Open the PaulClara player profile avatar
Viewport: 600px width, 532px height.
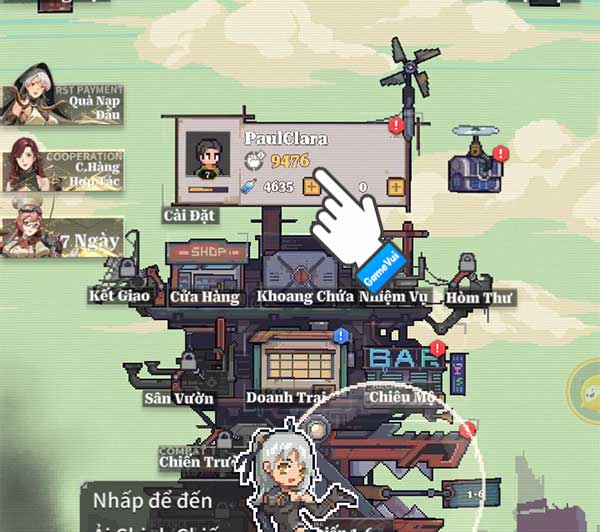(212, 163)
